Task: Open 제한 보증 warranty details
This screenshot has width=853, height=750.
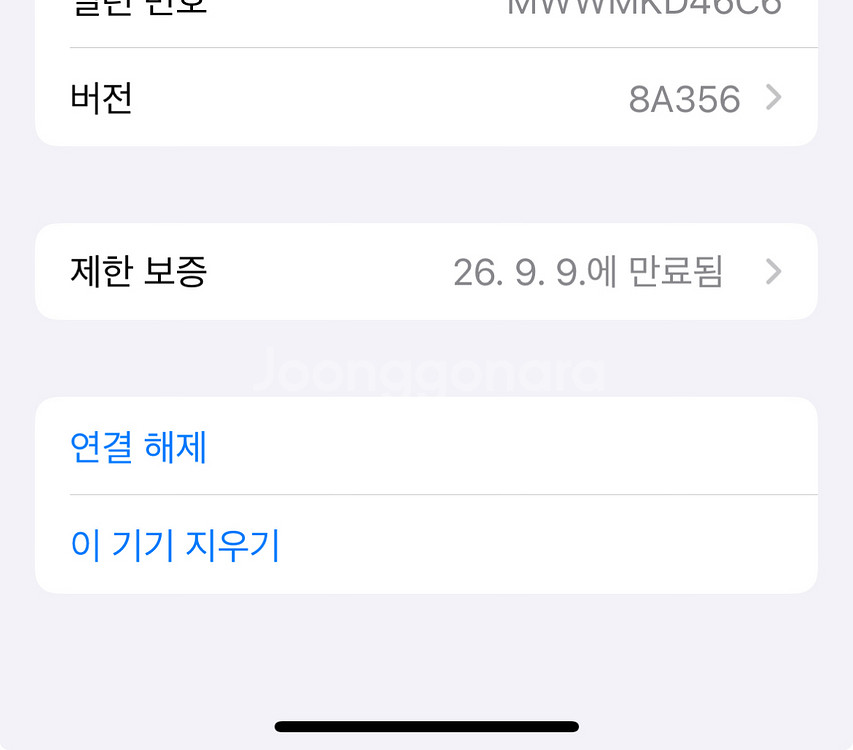Action: click(x=426, y=272)
